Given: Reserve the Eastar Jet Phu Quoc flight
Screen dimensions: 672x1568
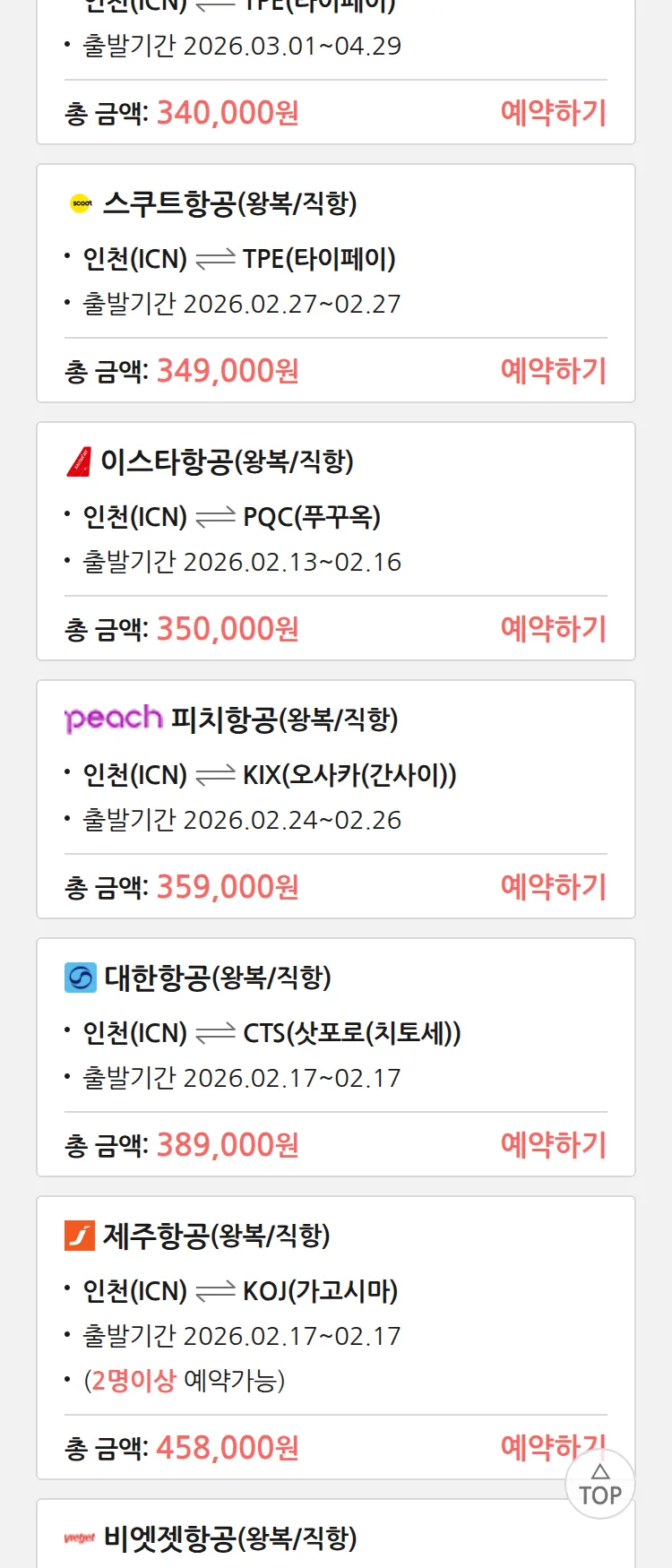Looking at the screenshot, I should [553, 629].
